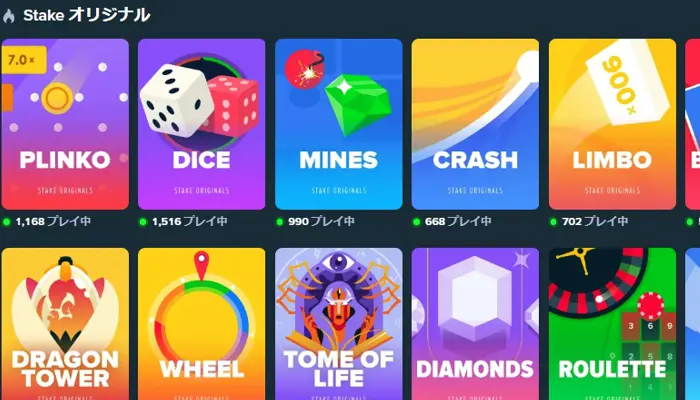Screen dimensions: 700x400
Task: Open the Crash game
Action: pos(475,125)
